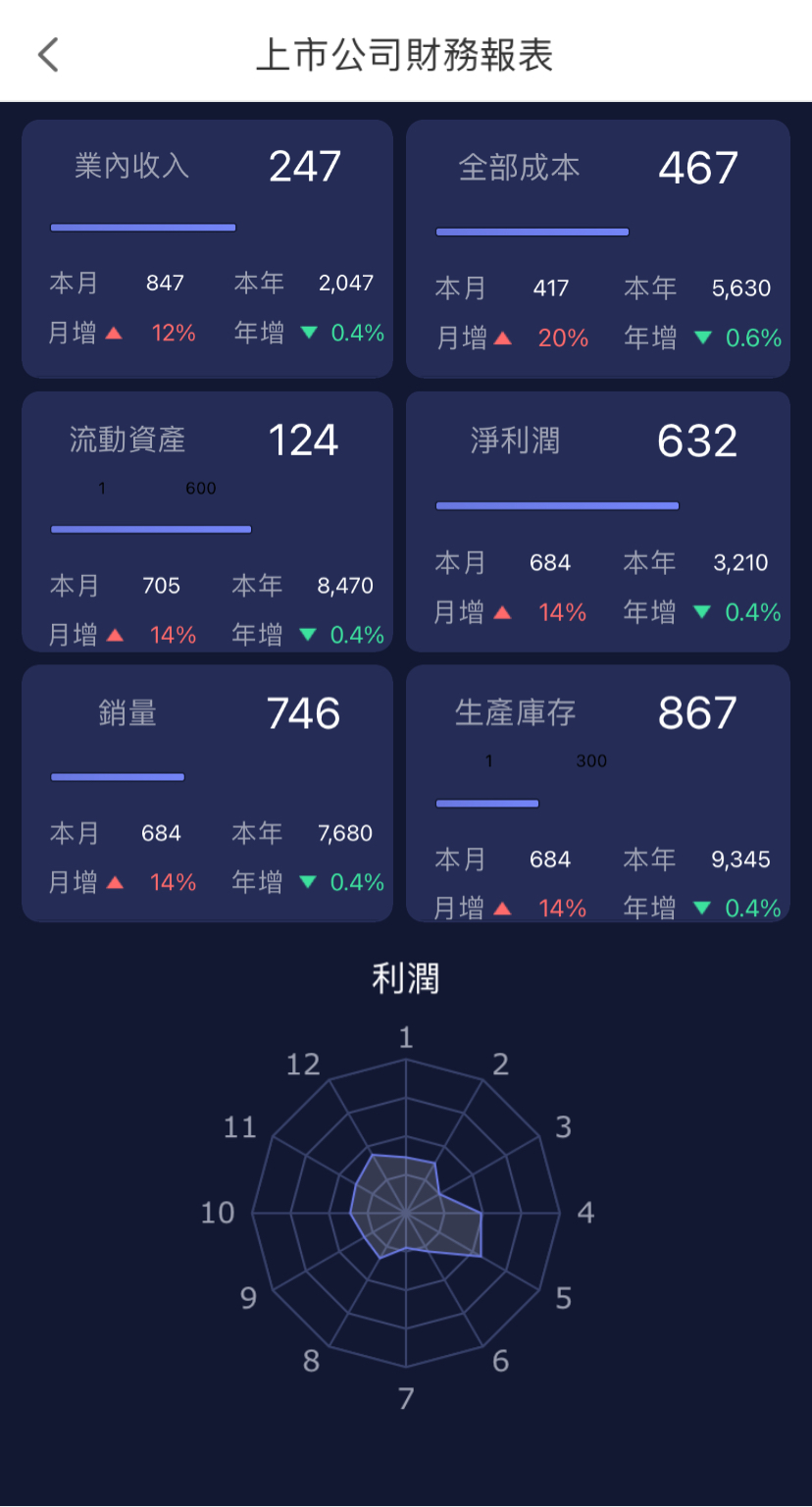Open the 業內收入 card

(x=207, y=248)
